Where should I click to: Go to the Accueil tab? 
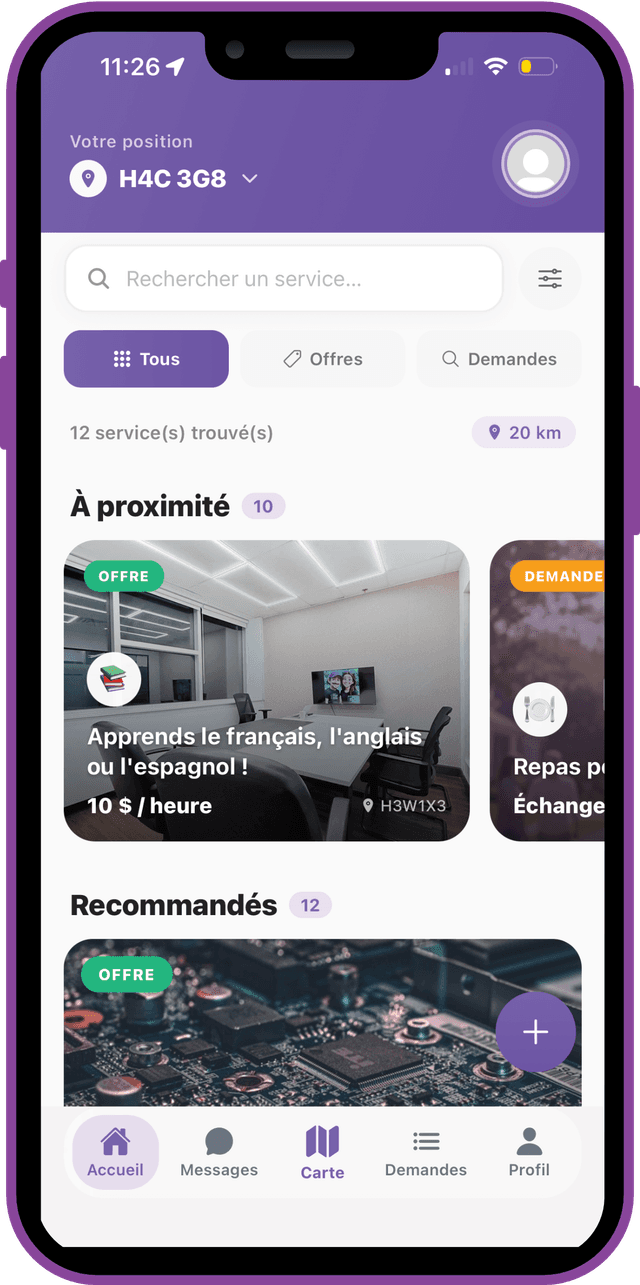tap(115, 1152)
